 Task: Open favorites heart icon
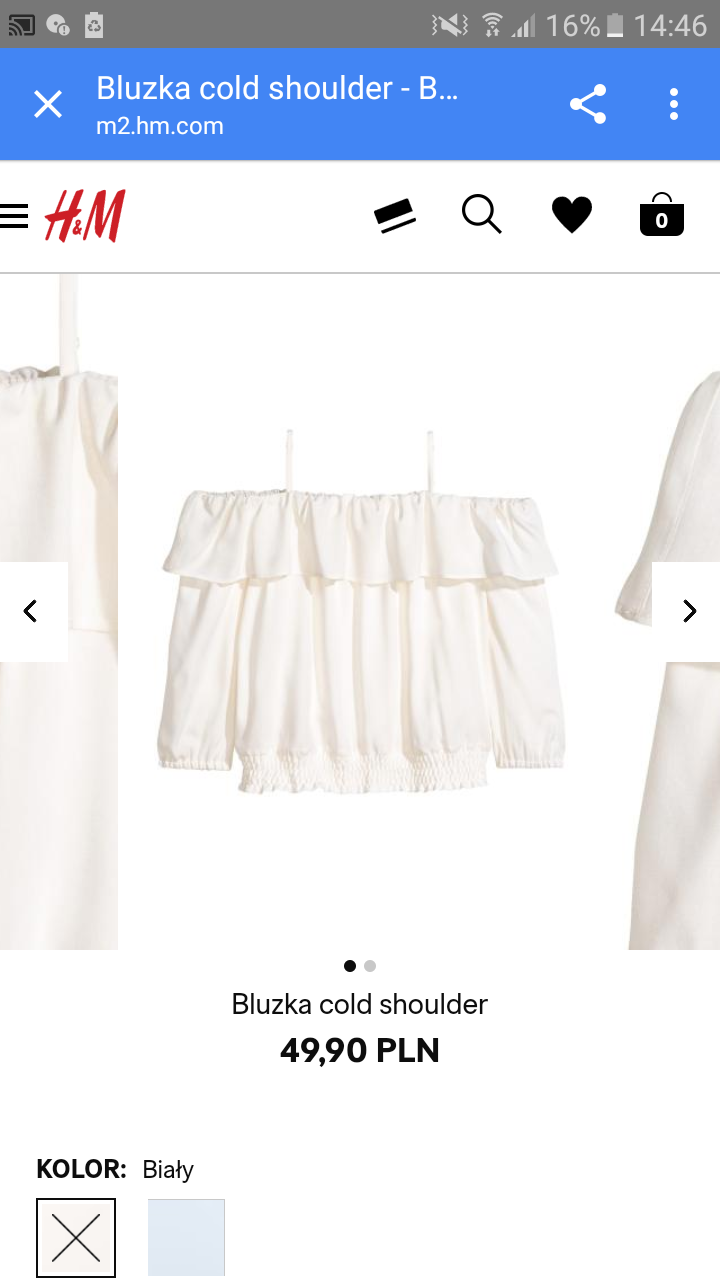pos(571,215)
